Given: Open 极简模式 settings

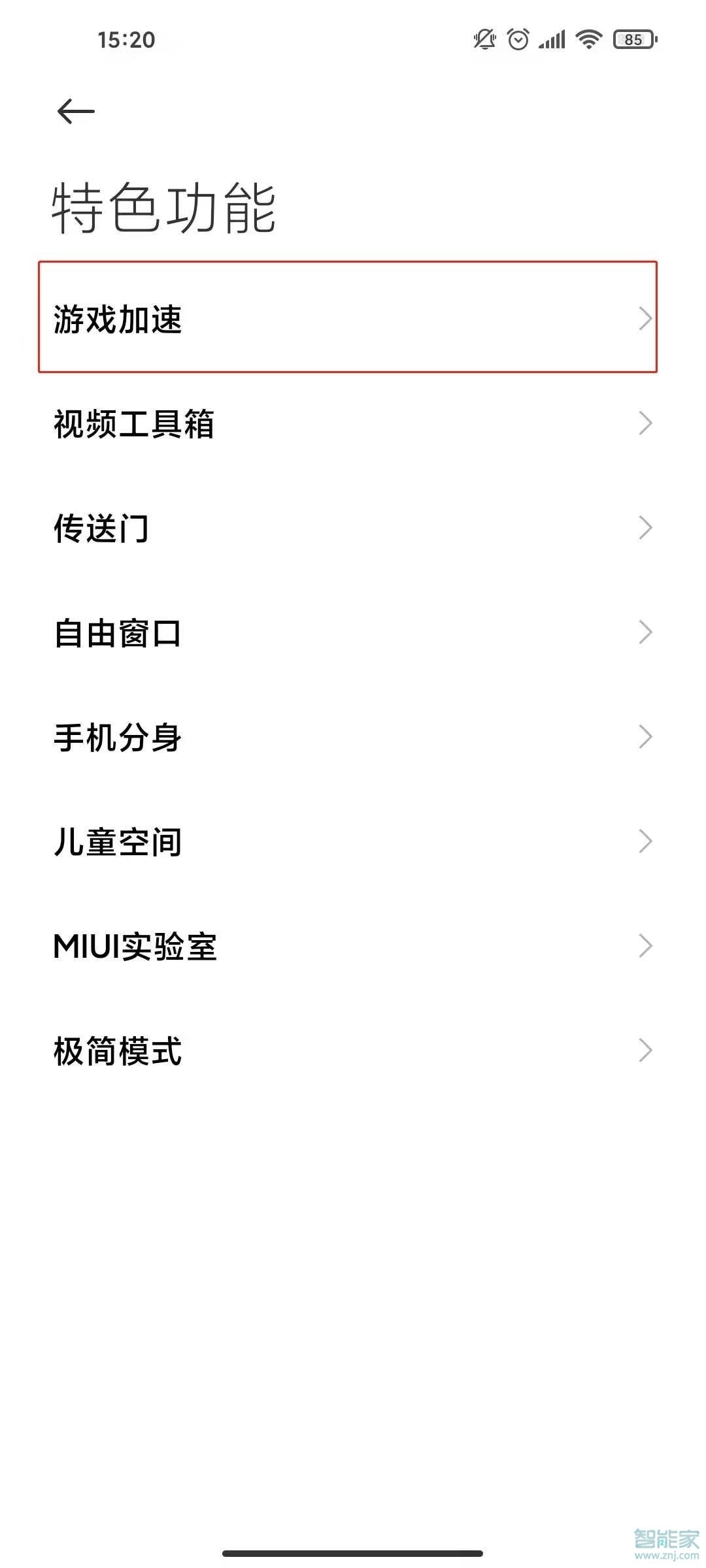Looking at the screenshot, I should tap(353, 1051).
